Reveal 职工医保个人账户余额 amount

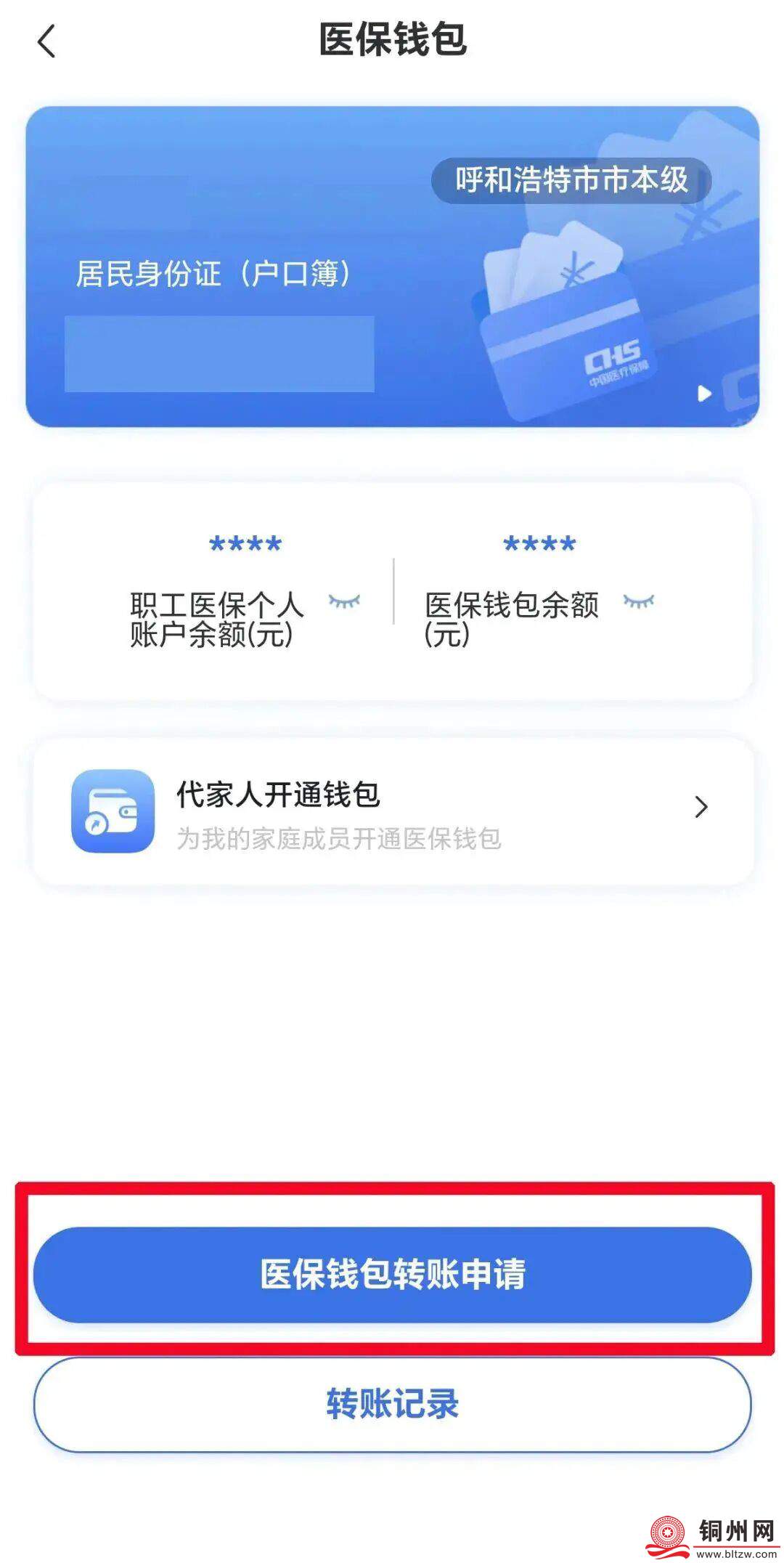tap(344, 601)
